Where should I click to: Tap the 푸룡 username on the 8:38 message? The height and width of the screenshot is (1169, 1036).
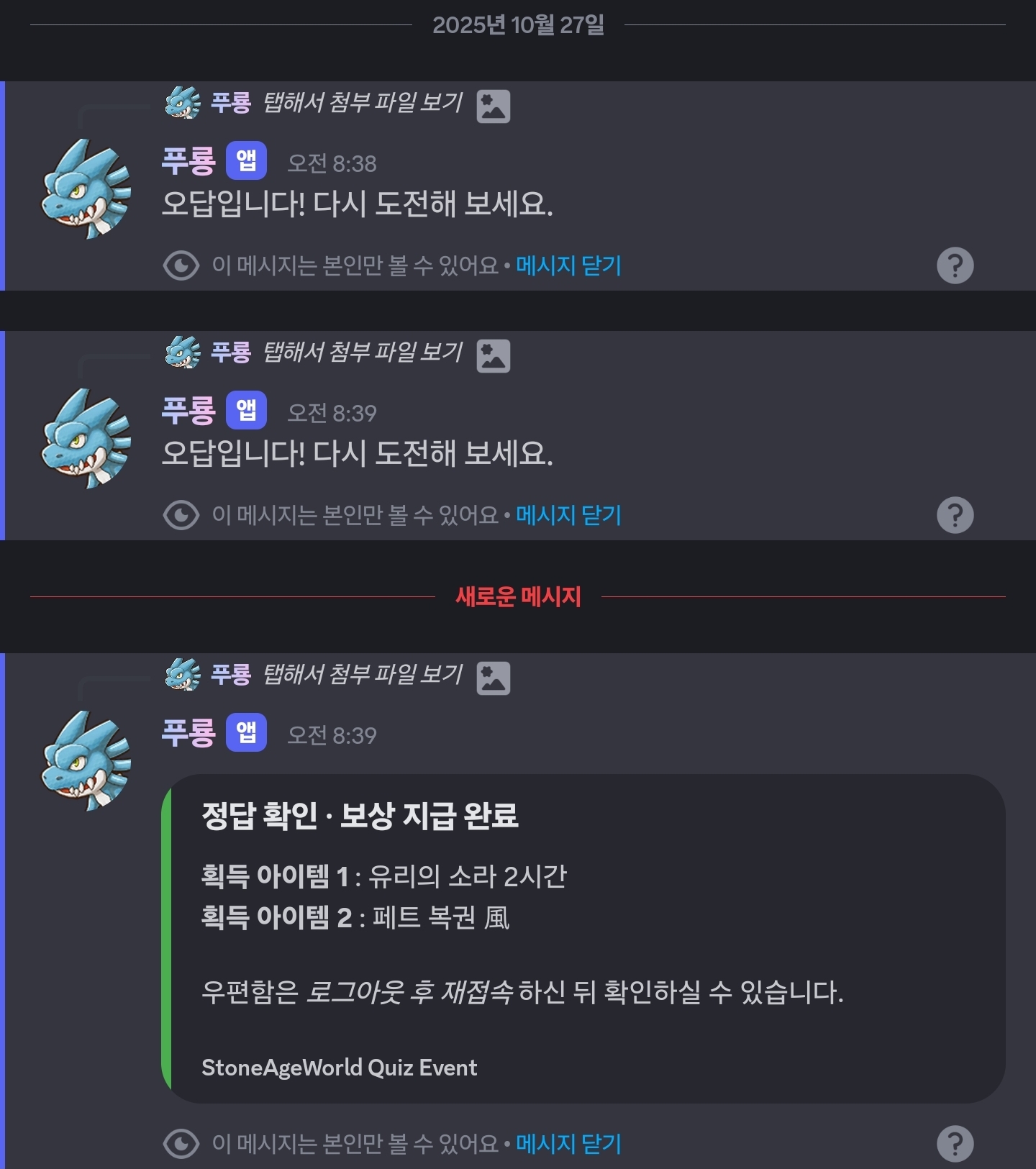pos(188,161)
